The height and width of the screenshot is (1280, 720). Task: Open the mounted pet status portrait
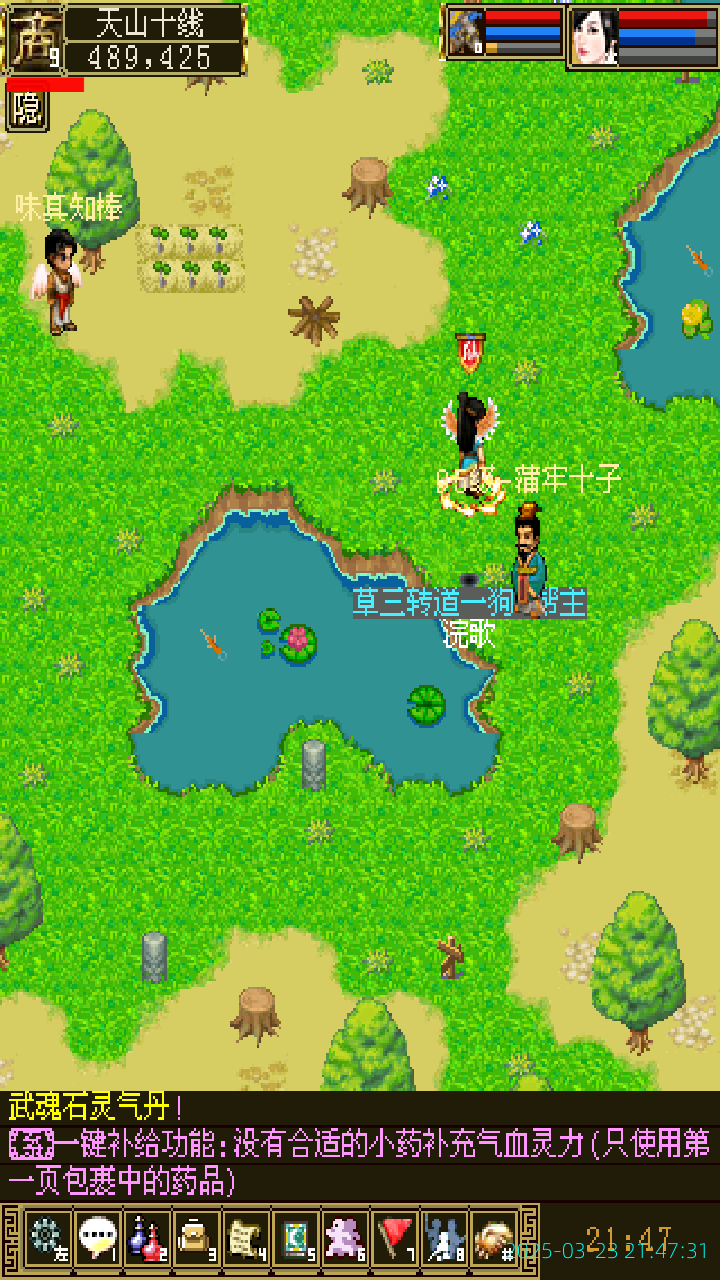pyautogui.click(x=465, y=34)
